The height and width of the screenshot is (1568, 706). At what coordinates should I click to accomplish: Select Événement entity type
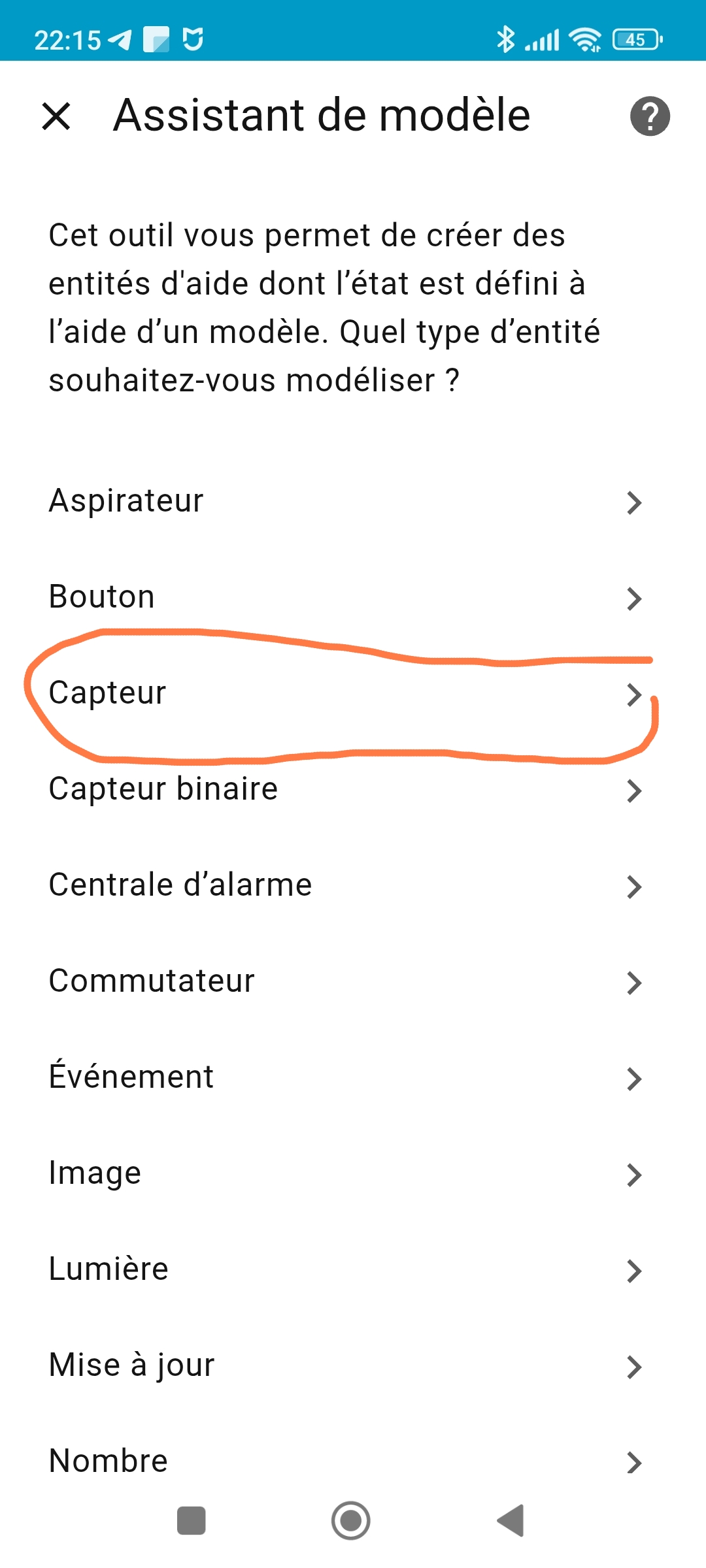pos(345,1077)
